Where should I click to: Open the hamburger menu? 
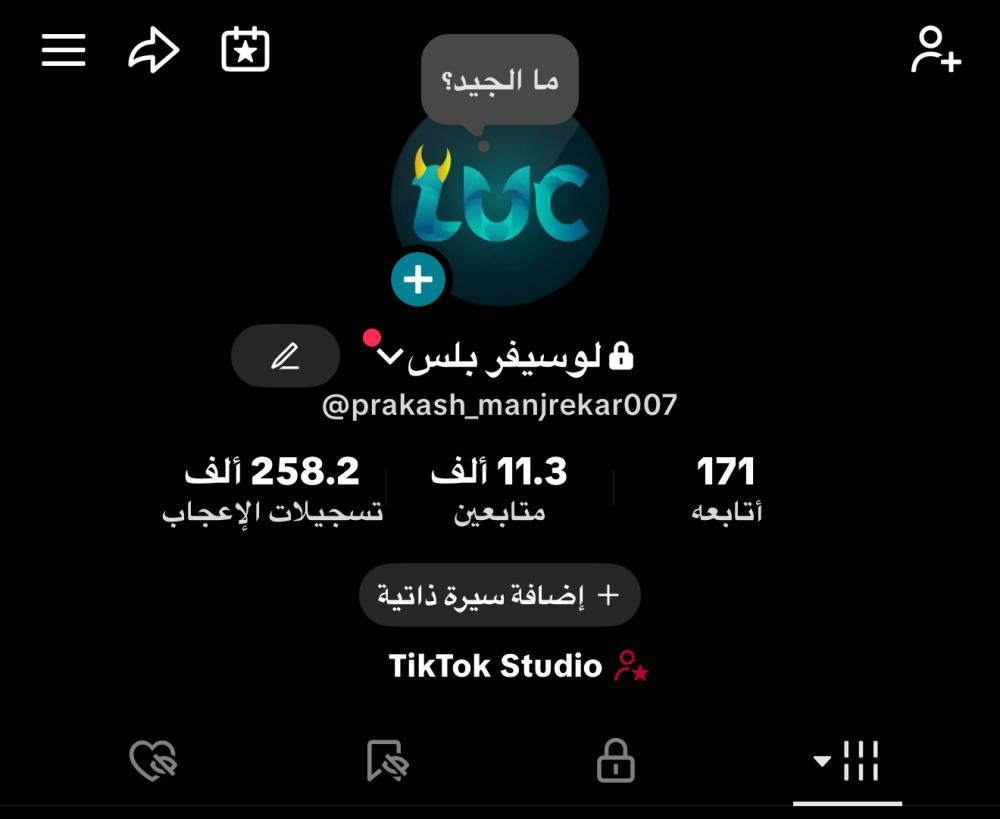click(64, 50)
